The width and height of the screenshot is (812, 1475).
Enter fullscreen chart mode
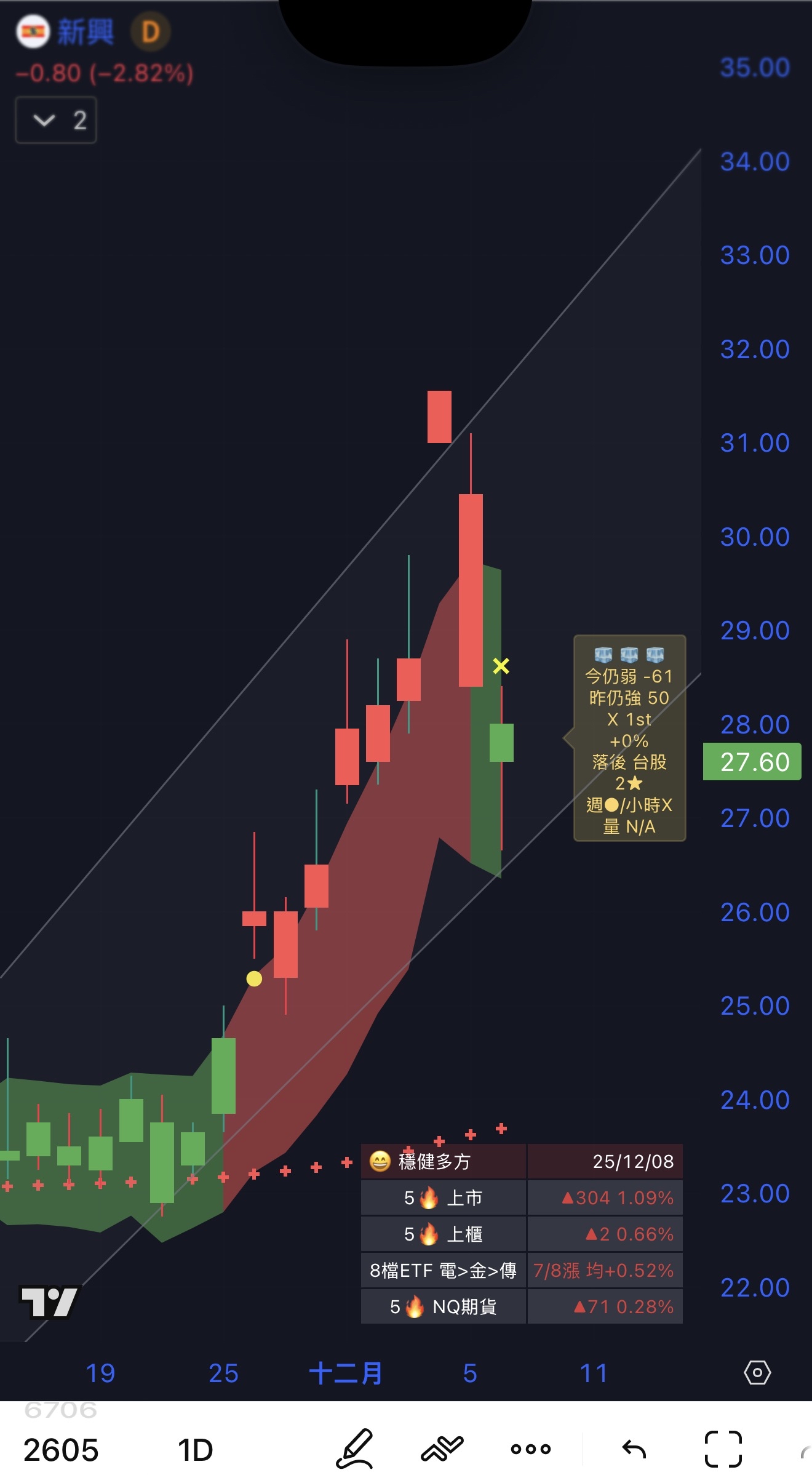pyautogui.click(x=723, y=1449)
